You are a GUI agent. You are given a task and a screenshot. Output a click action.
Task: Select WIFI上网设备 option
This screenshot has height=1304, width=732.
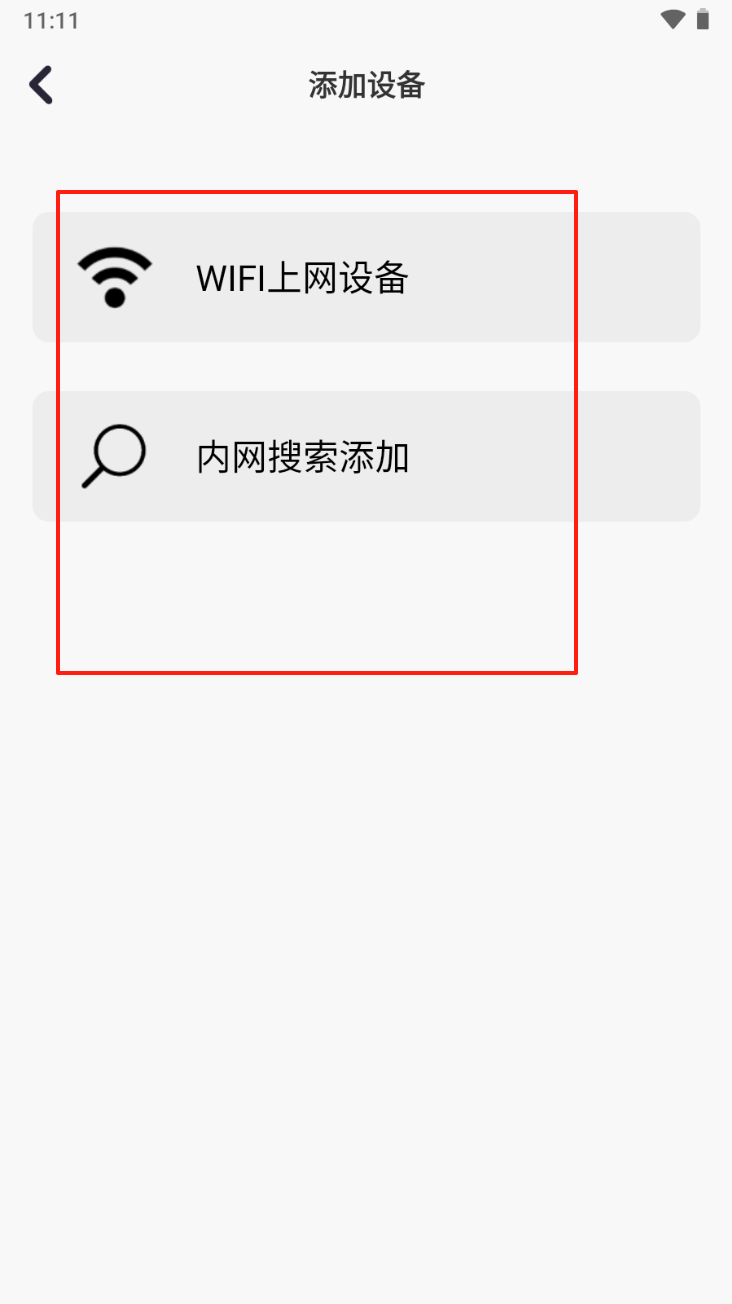click(366, 277)
